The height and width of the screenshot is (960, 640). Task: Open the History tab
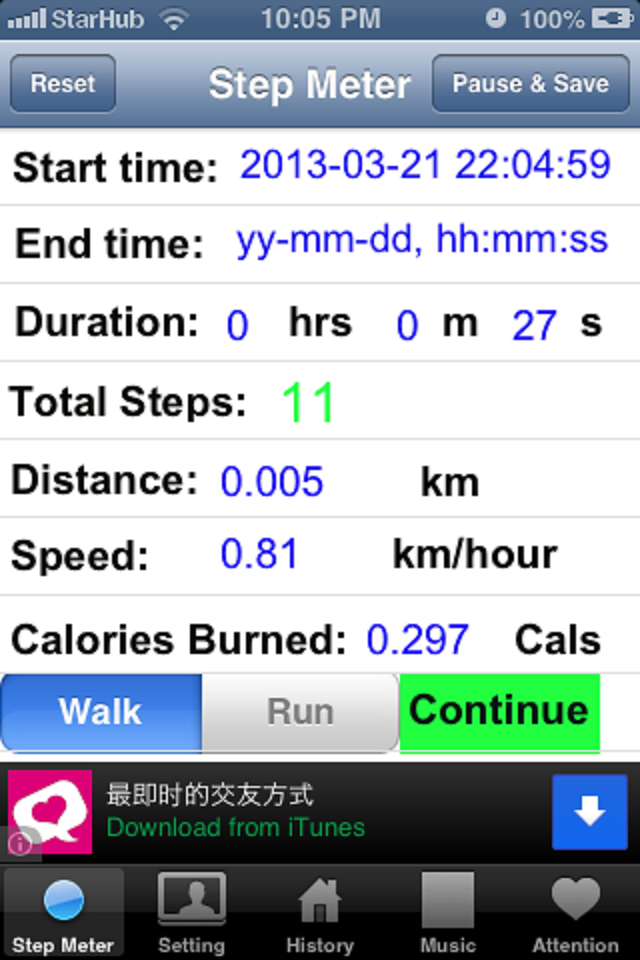(x=320, y=914)
